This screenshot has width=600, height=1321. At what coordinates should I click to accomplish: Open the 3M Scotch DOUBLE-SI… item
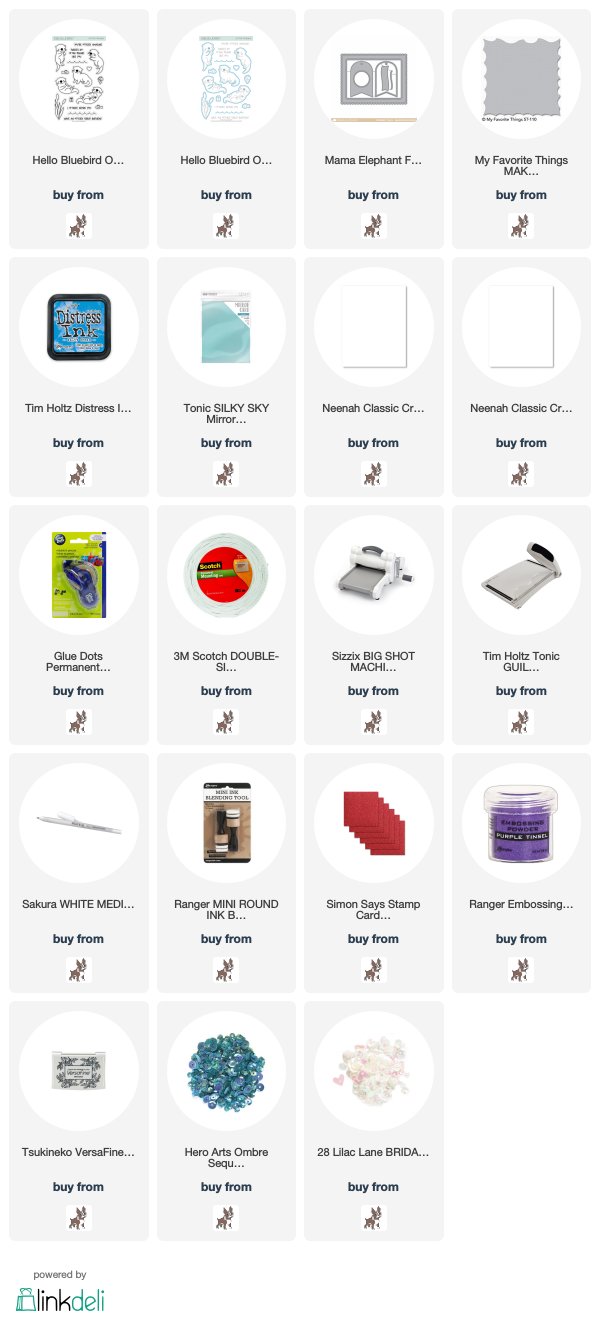[226, 625]
